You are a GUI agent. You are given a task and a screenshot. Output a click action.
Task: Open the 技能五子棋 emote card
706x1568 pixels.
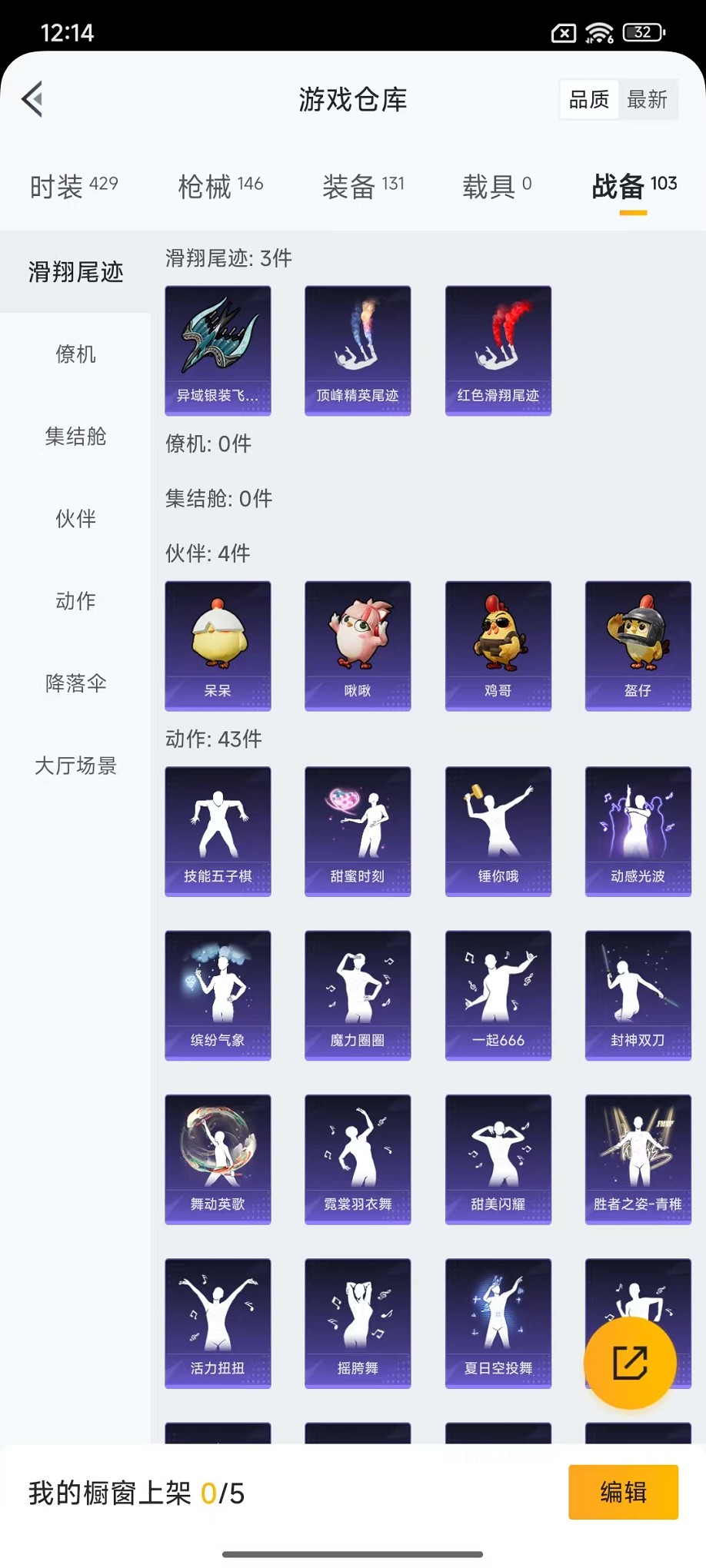point(218,831)
